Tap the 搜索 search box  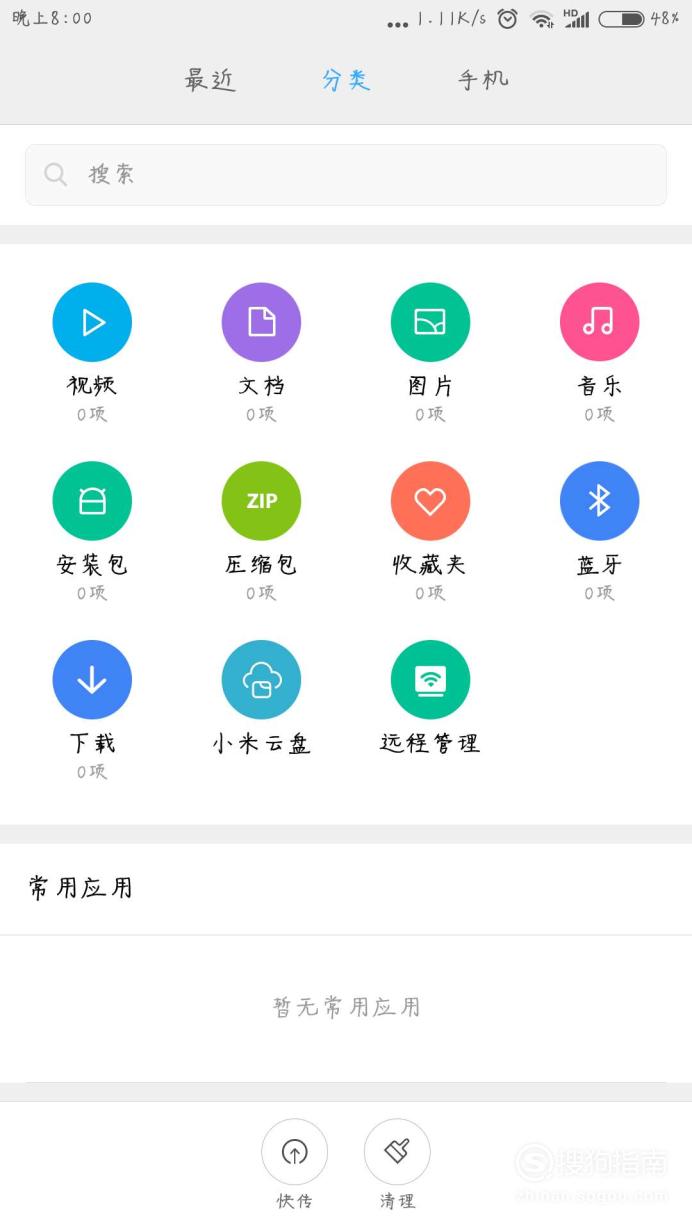[x=346, y=175]
